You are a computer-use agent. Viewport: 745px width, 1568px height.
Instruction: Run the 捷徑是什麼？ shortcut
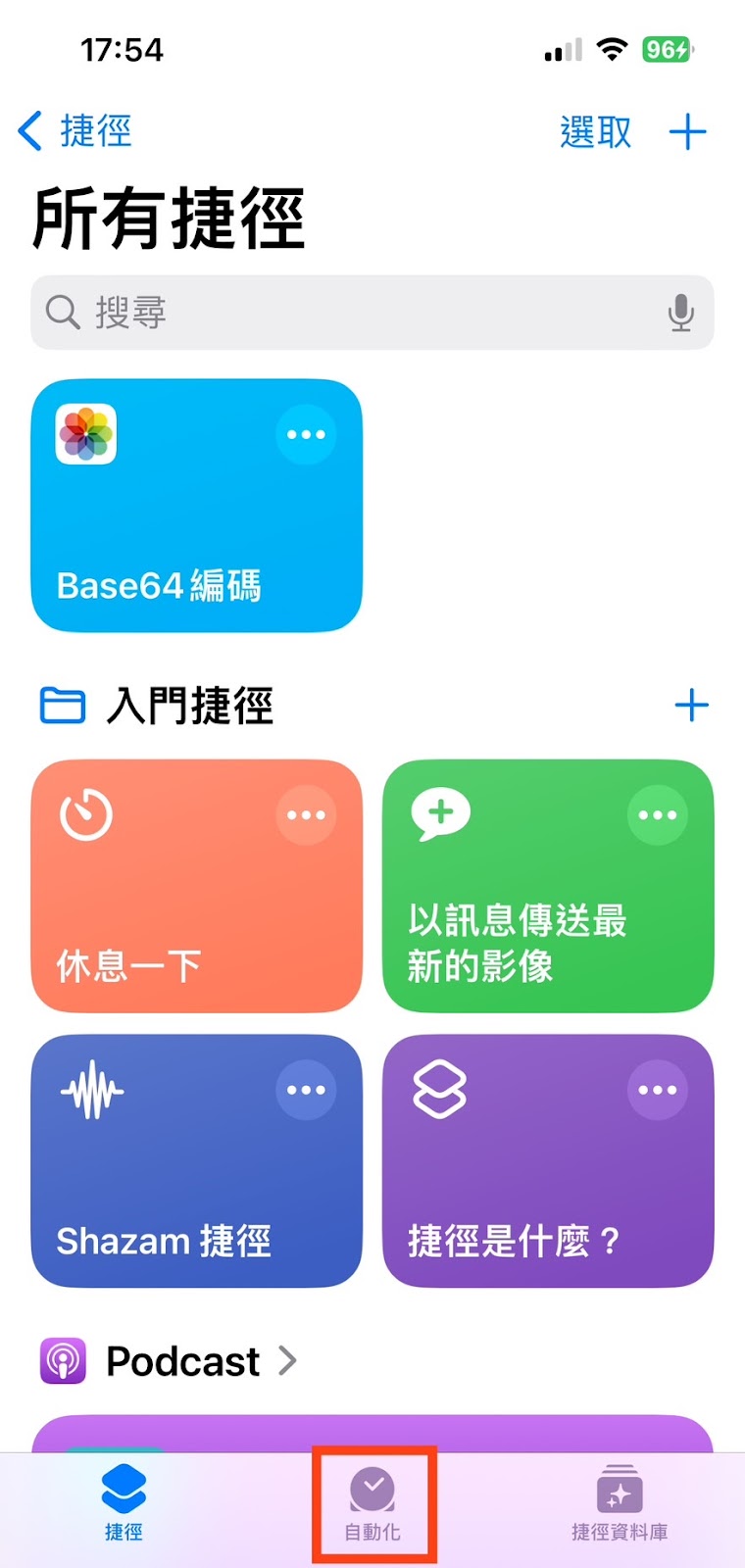click(548, 1161)
